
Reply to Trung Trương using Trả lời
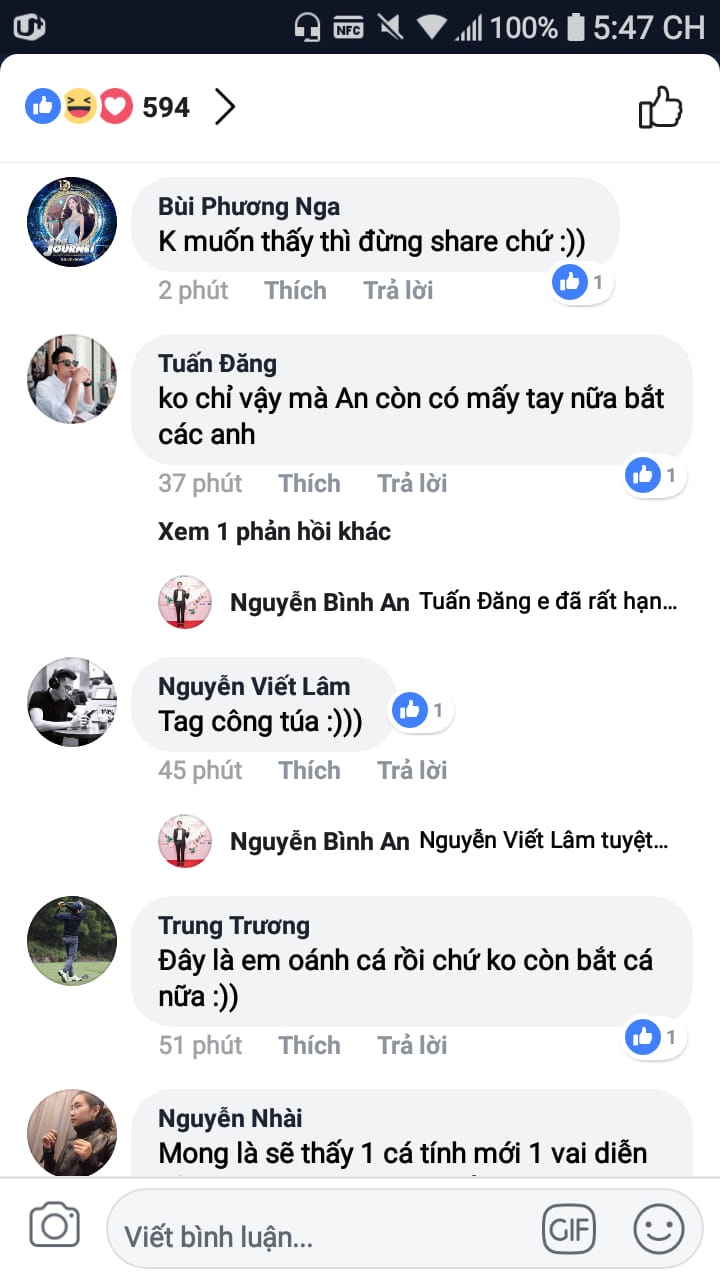pyautogui.click(x=411, y=1045)
